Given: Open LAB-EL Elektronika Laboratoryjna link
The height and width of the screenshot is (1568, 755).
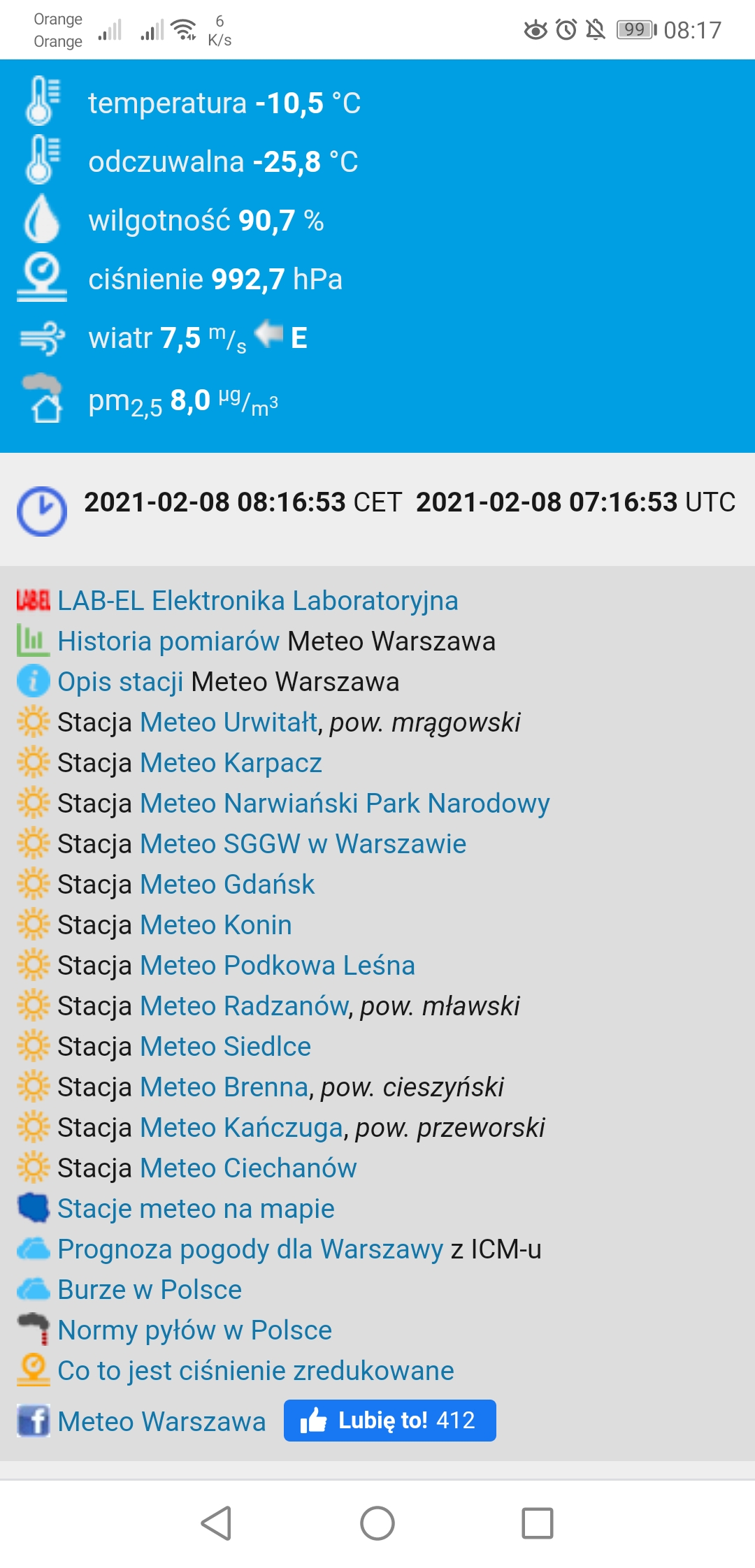Looking at the screenshot, I should [257, 601].
